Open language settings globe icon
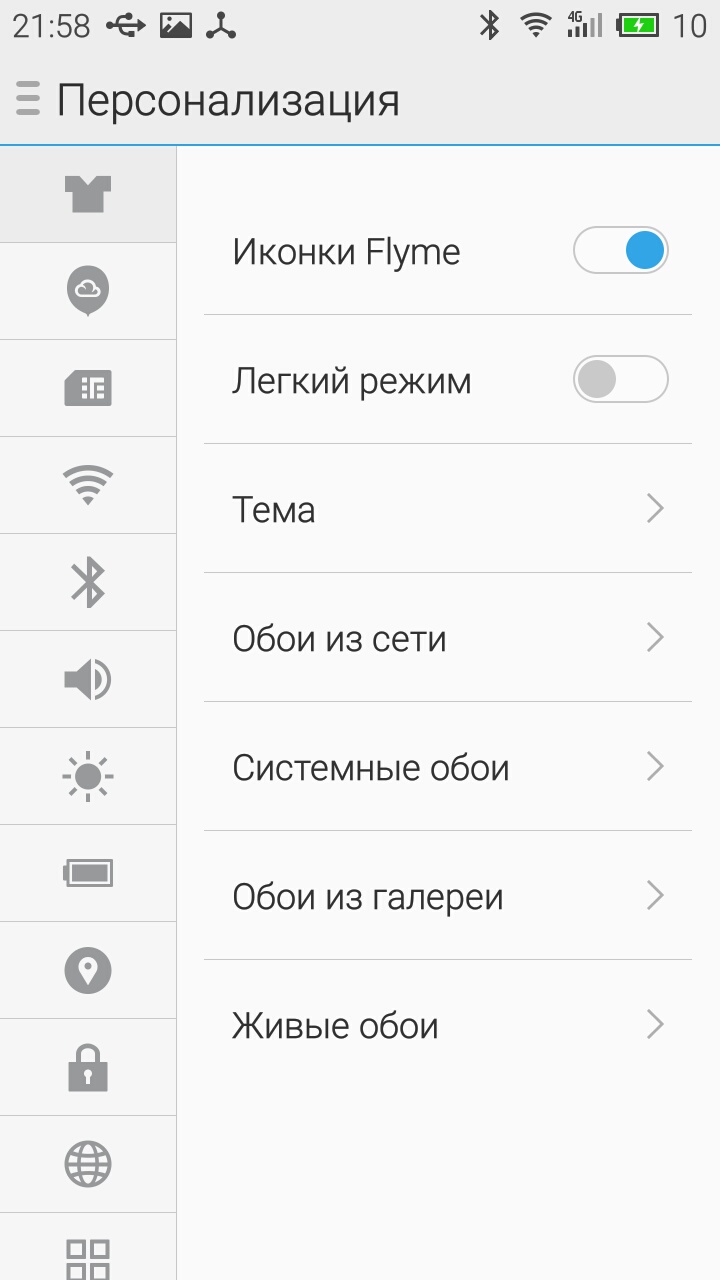The height and width of the screenshot is (1280, 720). tap(88, 1164)
